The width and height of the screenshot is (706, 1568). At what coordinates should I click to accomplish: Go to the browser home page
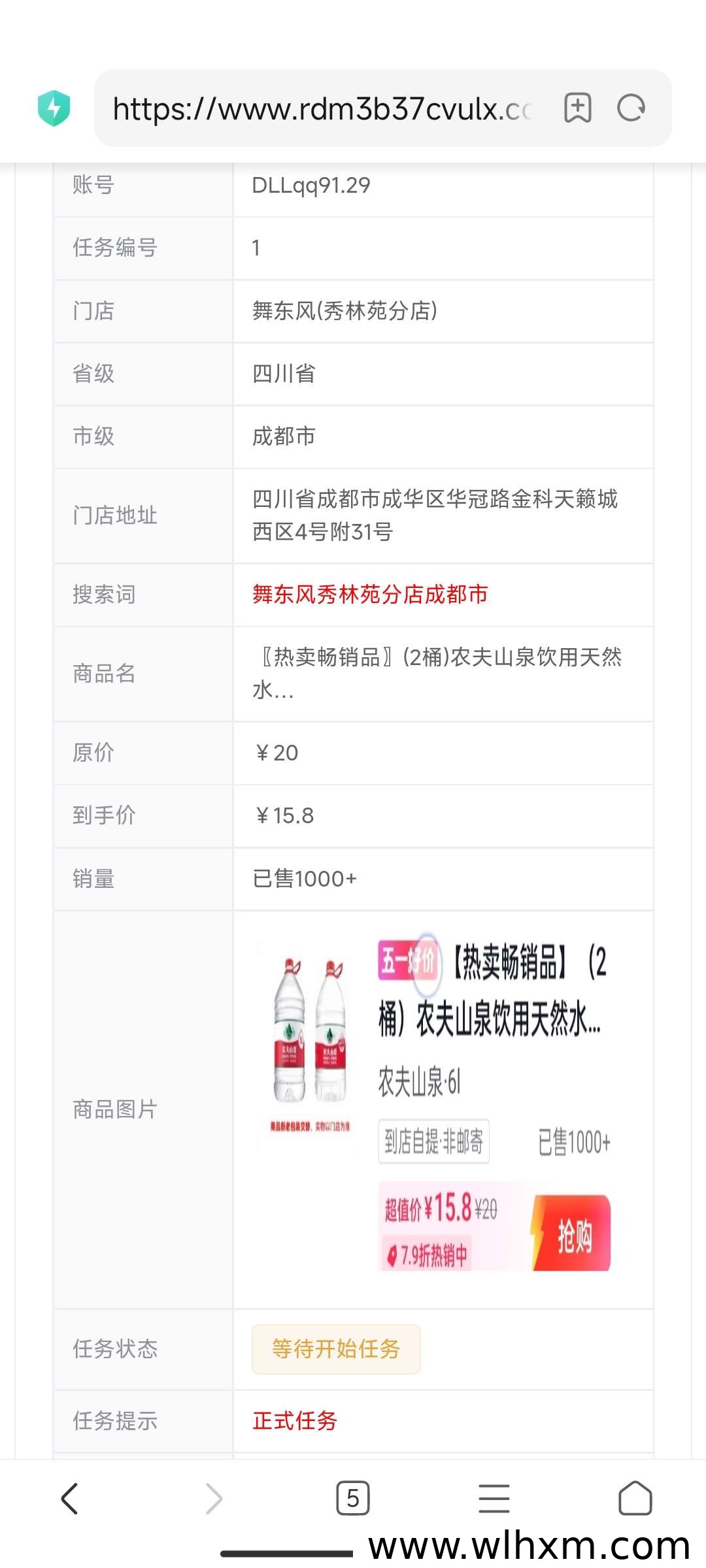(x=635, y=1498)
